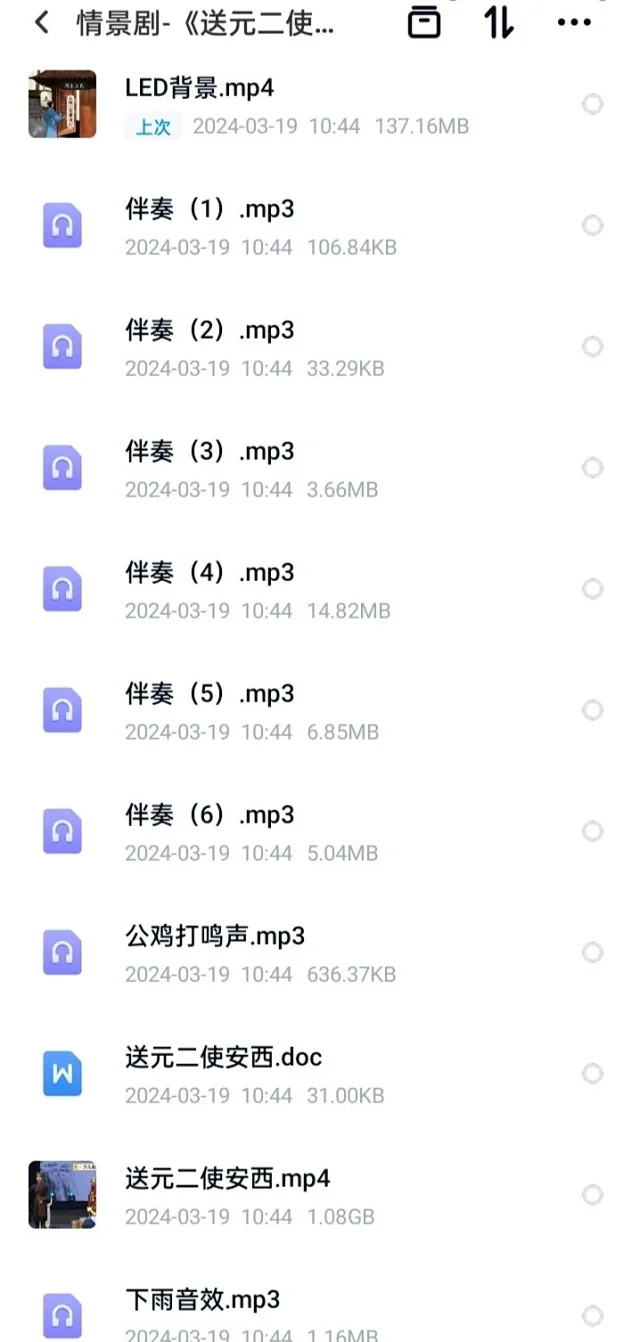
Task: Select the checkbox for 伴奏（2）.mp3
Action: pyautogui.click(x=593, y=346)
